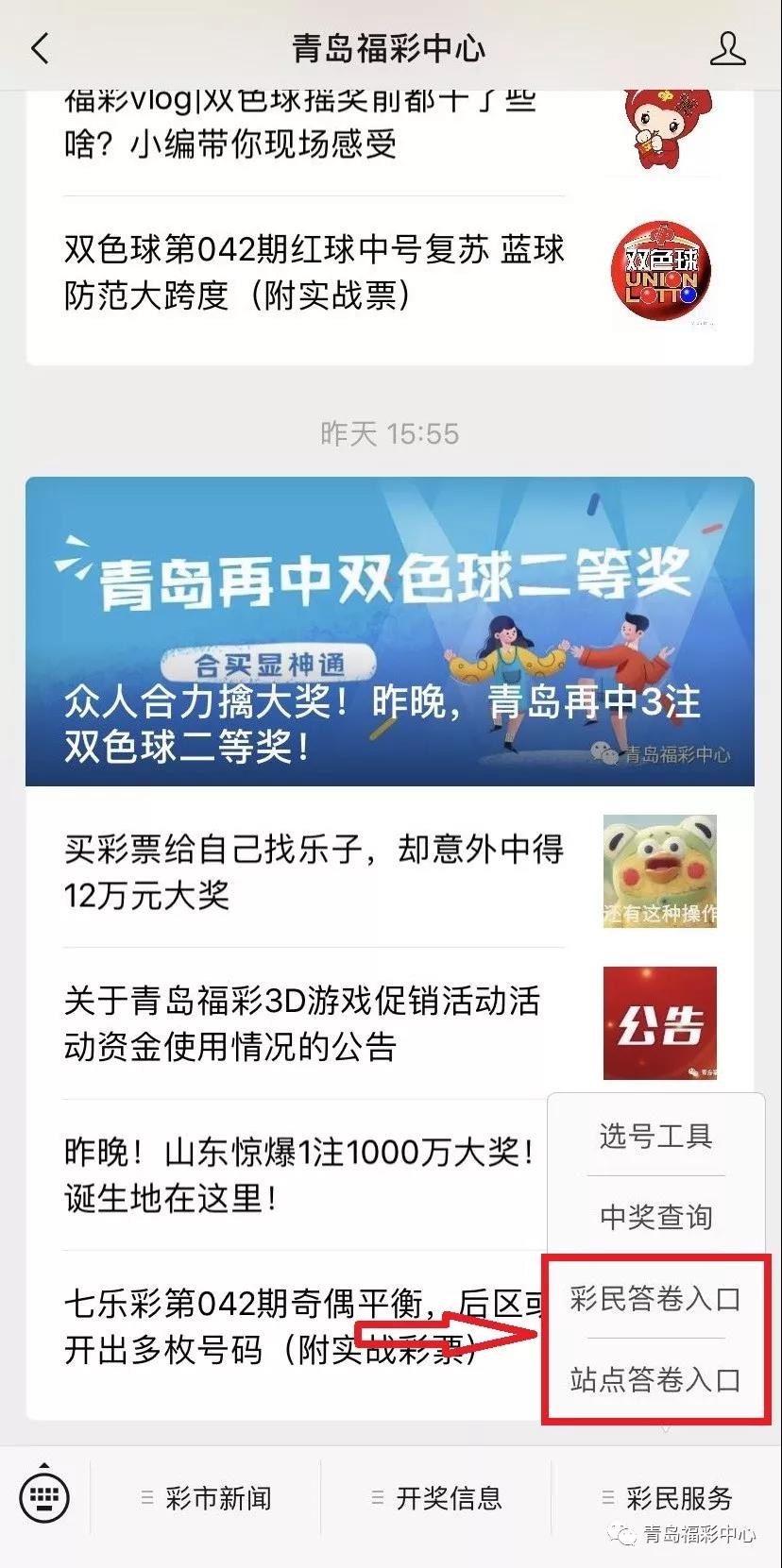Read article about 12万元大奖 winner

point(314,871)
